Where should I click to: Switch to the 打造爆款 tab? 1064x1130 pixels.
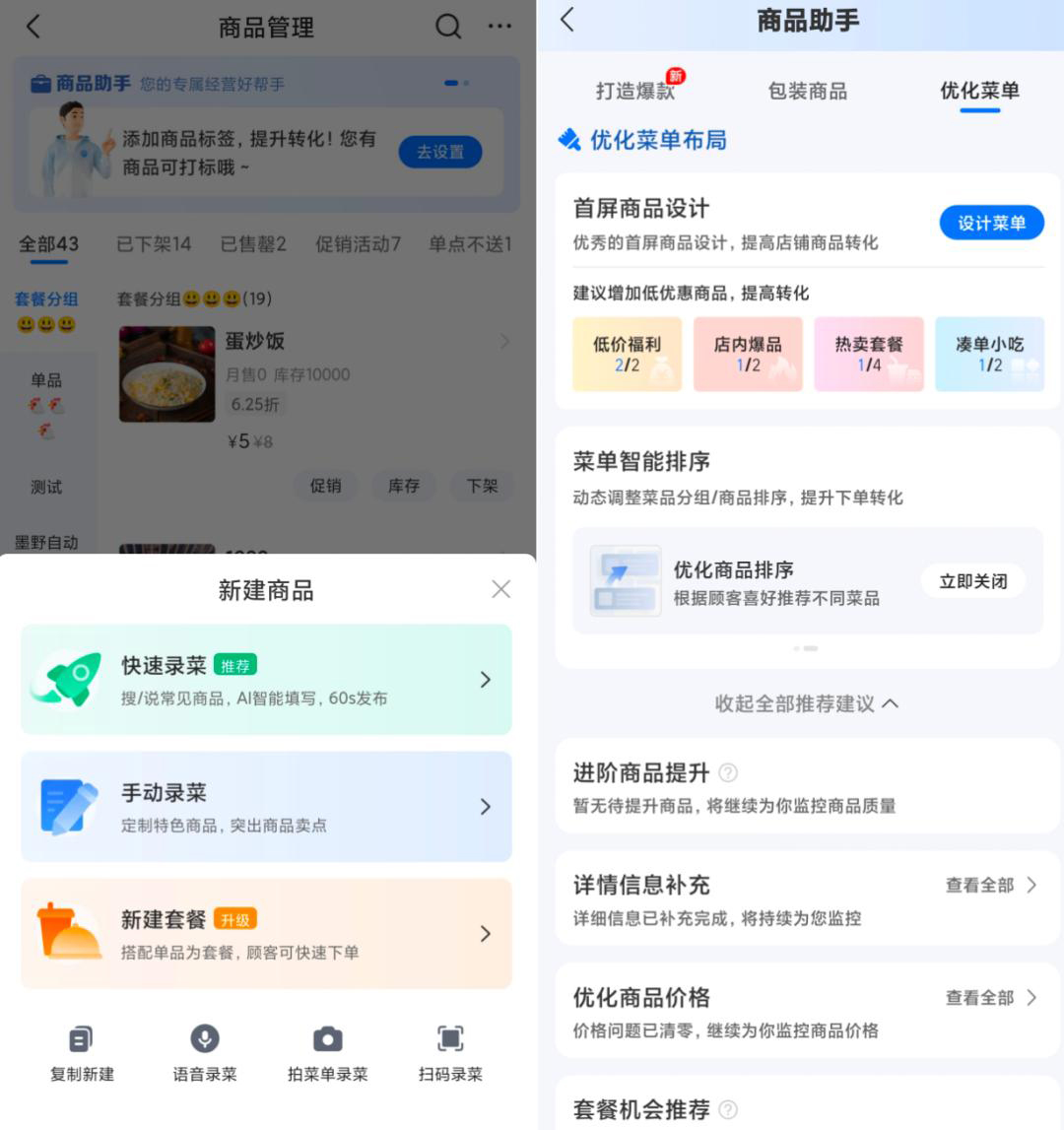(x=635, y=91)
